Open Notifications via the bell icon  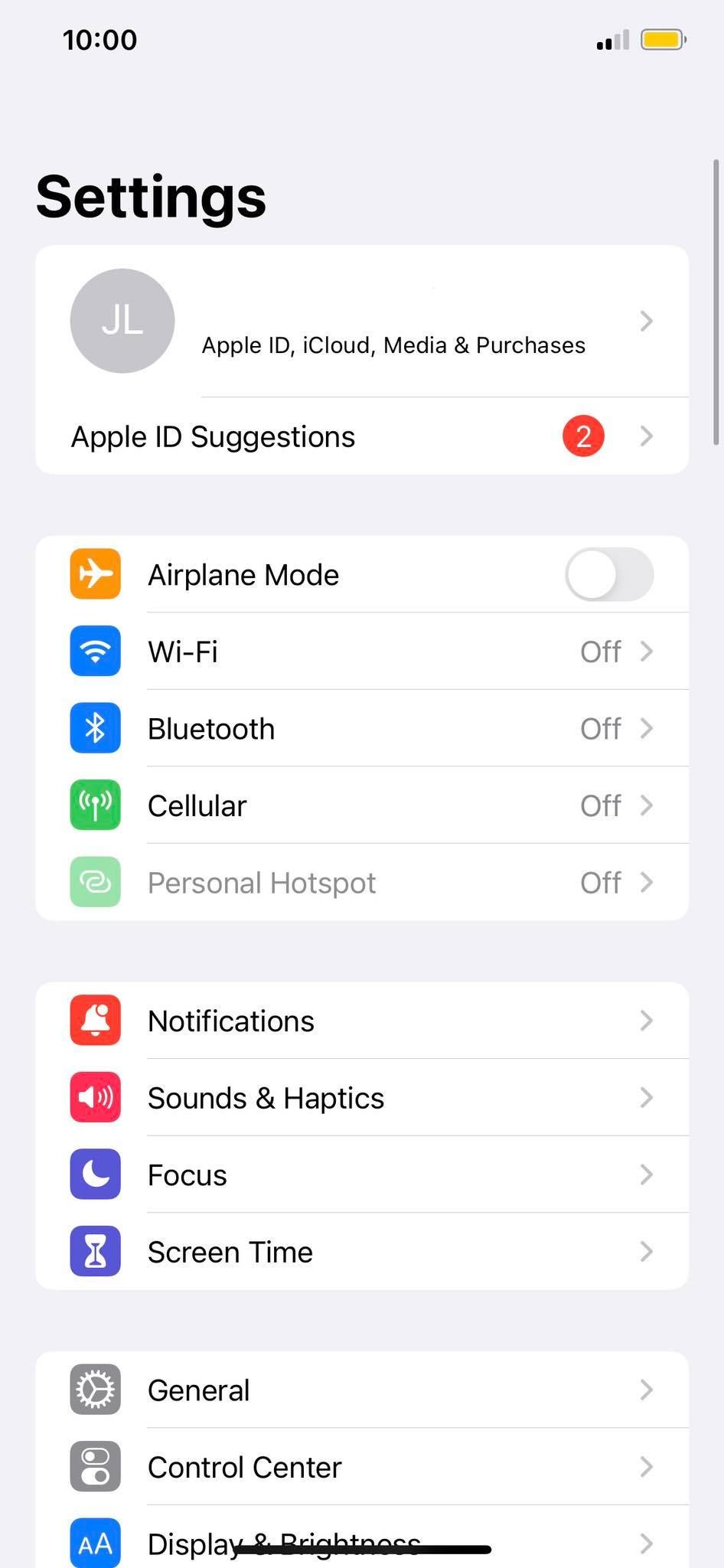tap(95, 1020)
